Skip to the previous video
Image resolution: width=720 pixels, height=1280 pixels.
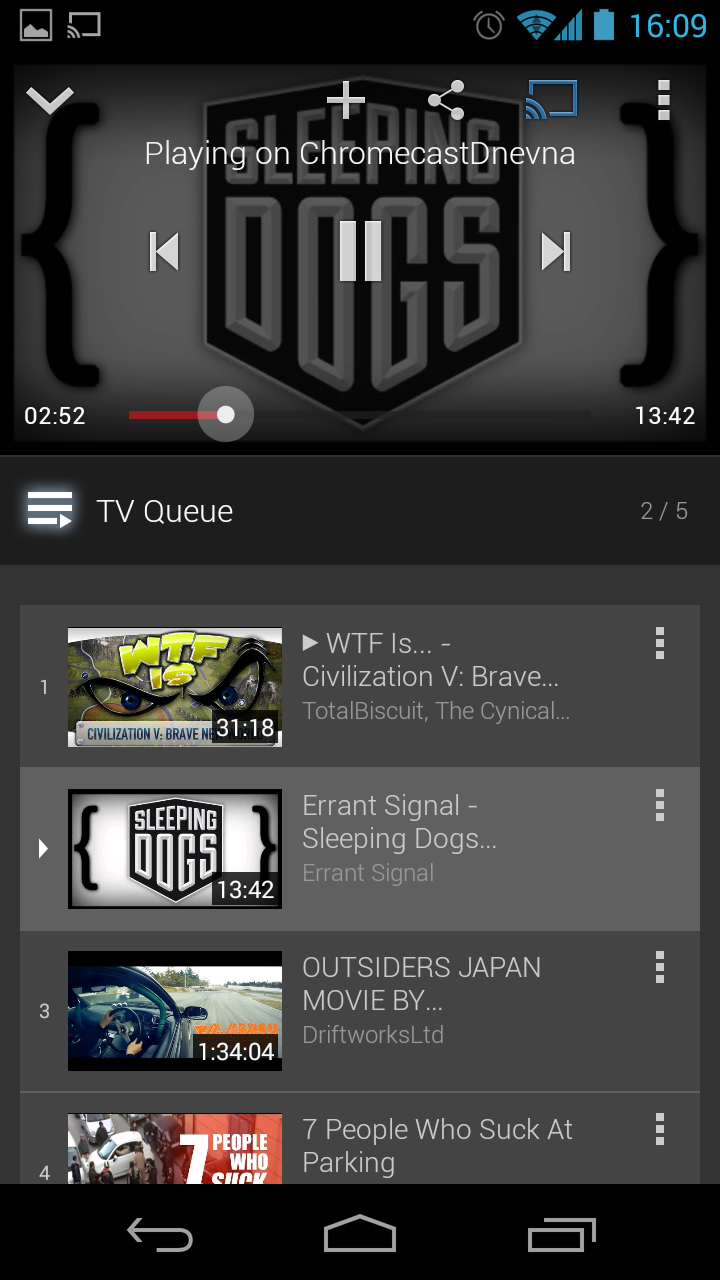coord(164,251)
